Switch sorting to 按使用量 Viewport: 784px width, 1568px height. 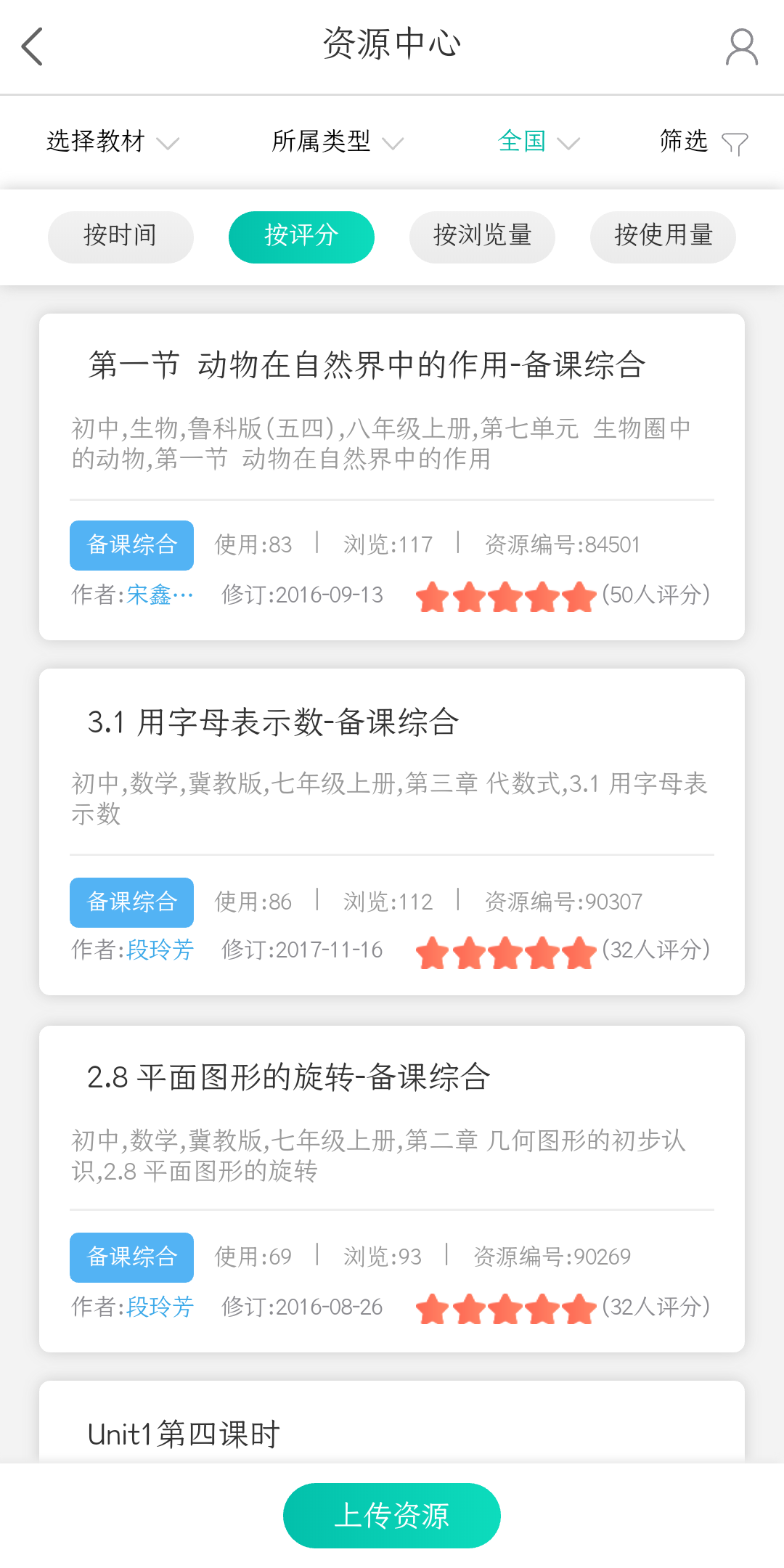pos(663,237)
